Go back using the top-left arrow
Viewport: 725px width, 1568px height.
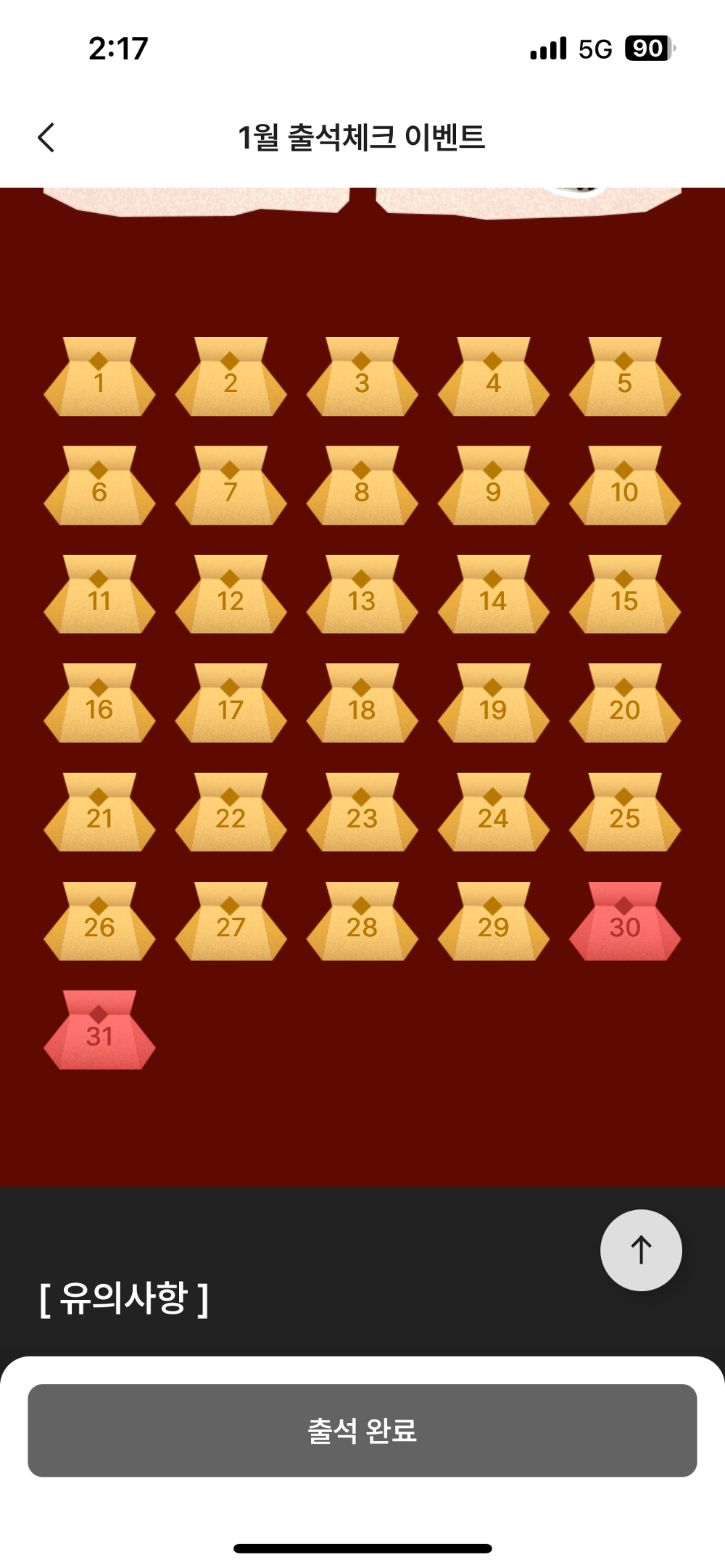tap(46, 138)
